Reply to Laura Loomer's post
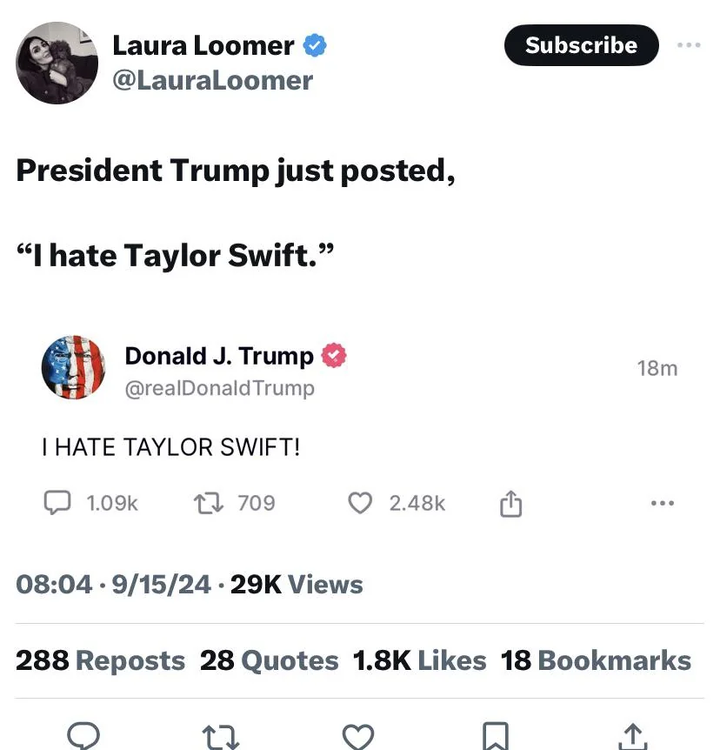This screenshot has width=720, height=750. 84,737
